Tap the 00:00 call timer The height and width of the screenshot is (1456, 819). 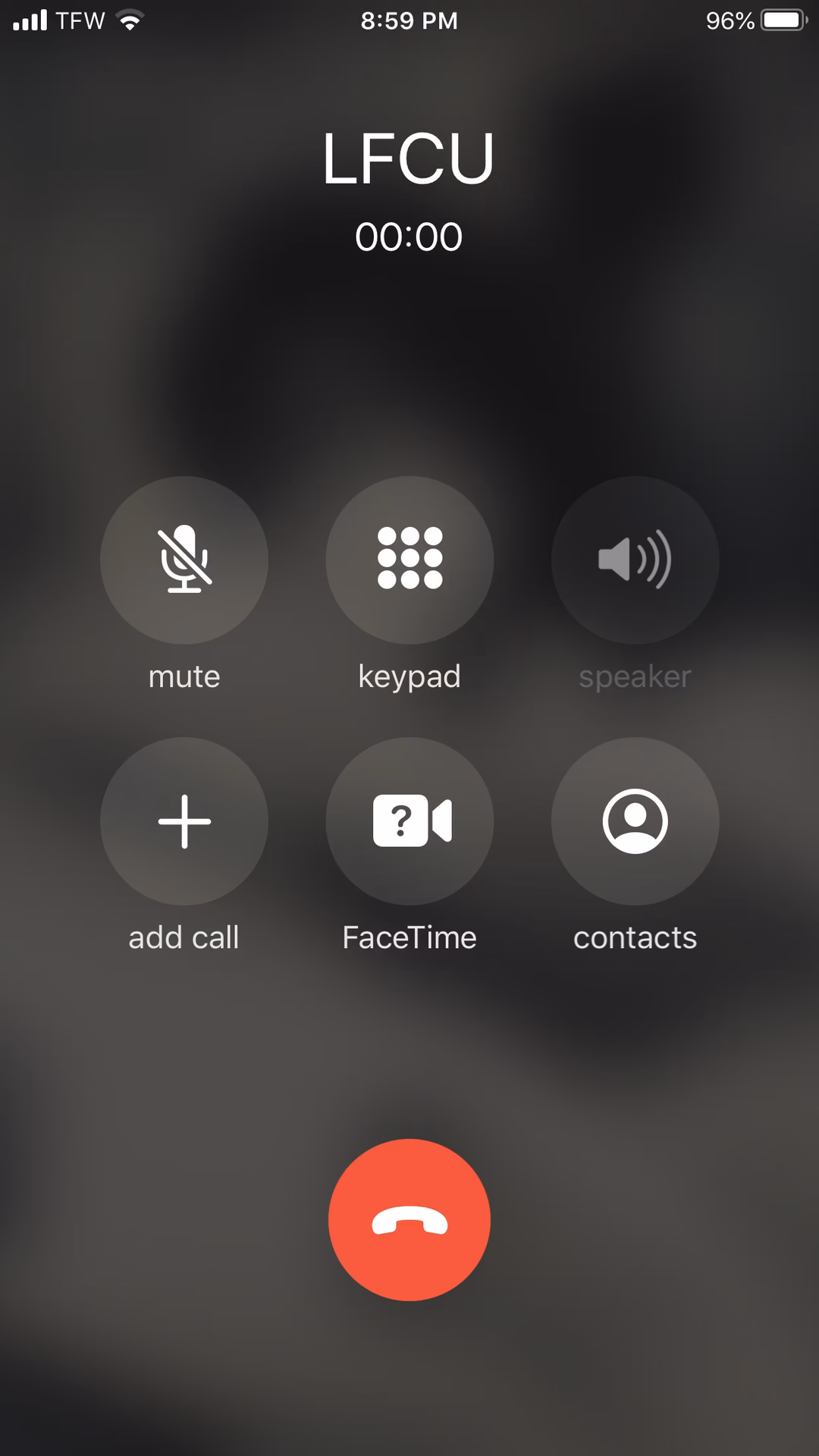tap(409, 236)
